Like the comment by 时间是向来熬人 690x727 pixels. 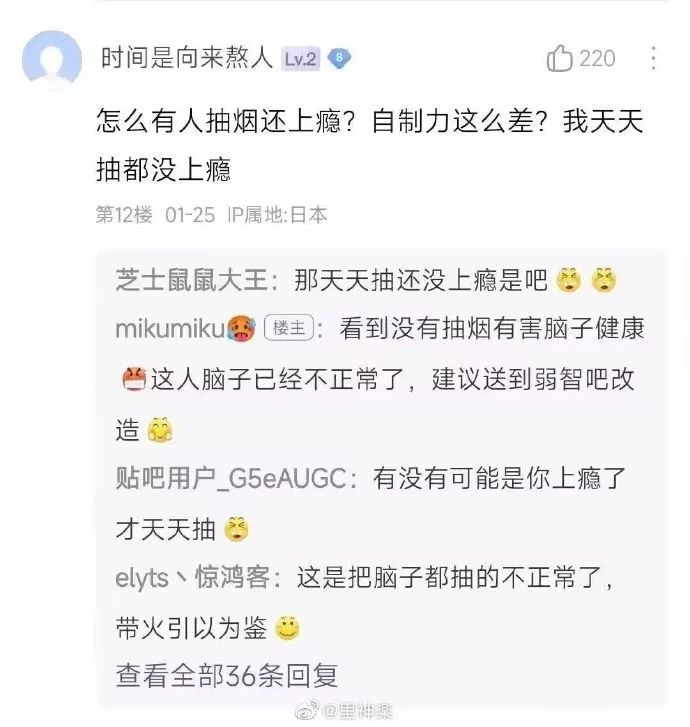click(x=560, y=59)
